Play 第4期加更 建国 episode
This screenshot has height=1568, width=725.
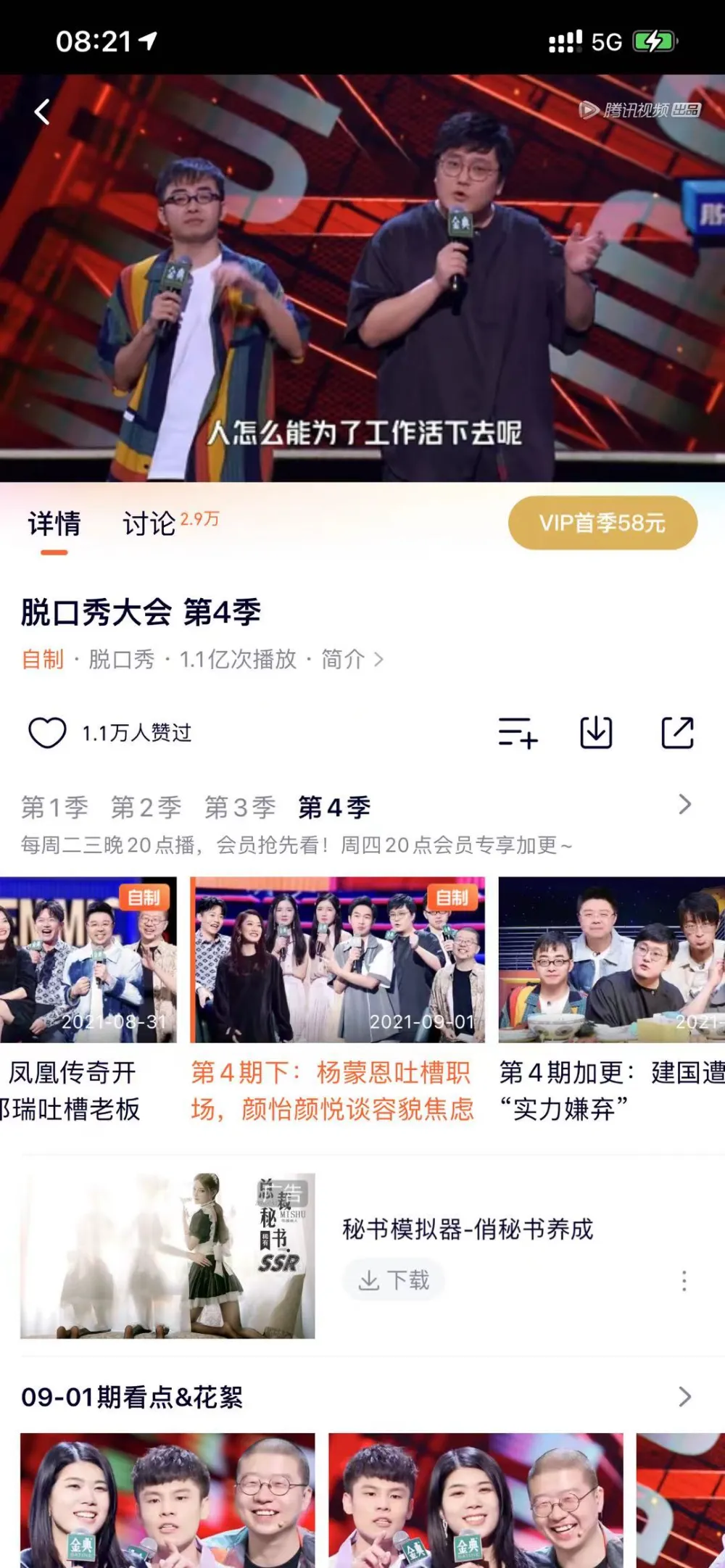click(x=611, y=961)
